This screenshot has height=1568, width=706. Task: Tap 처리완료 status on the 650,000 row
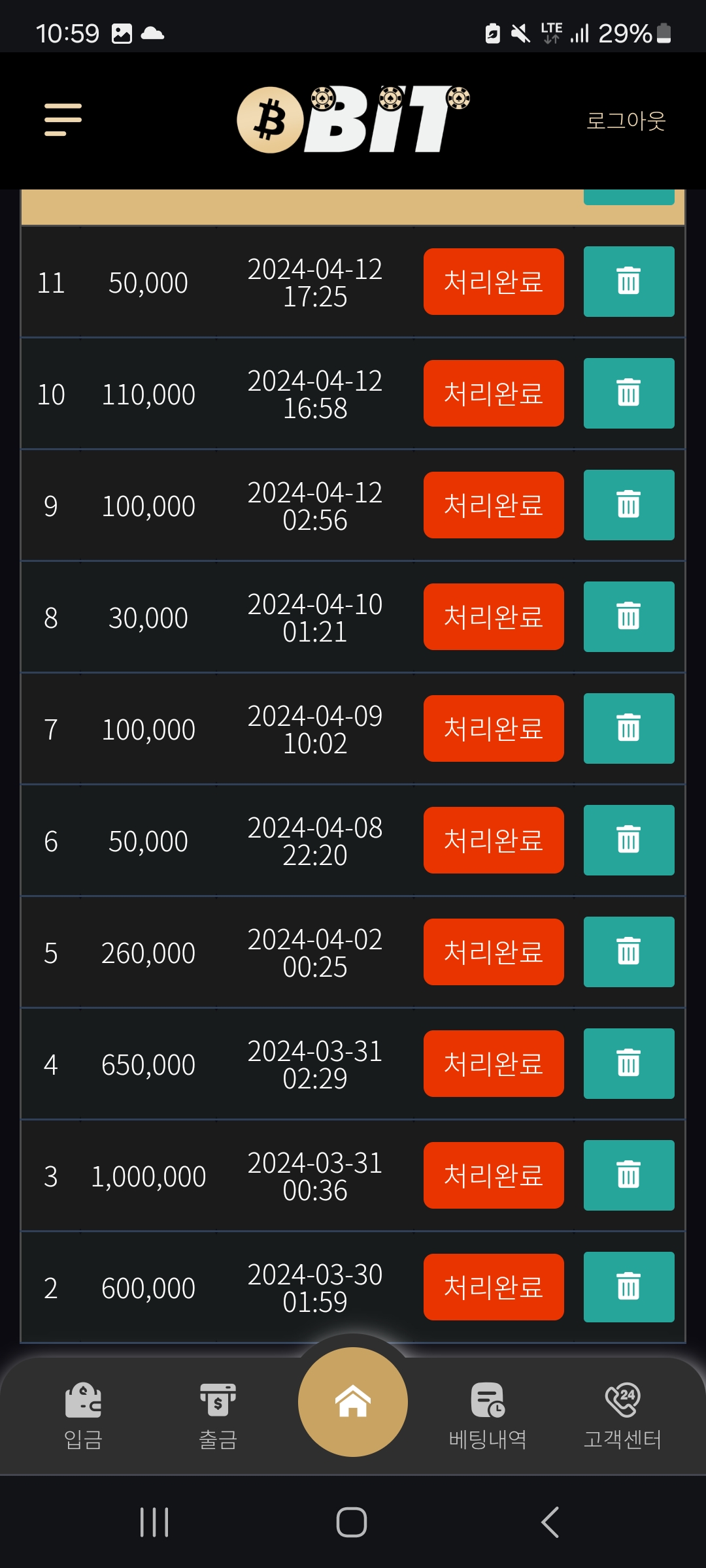click(494, 1064)
